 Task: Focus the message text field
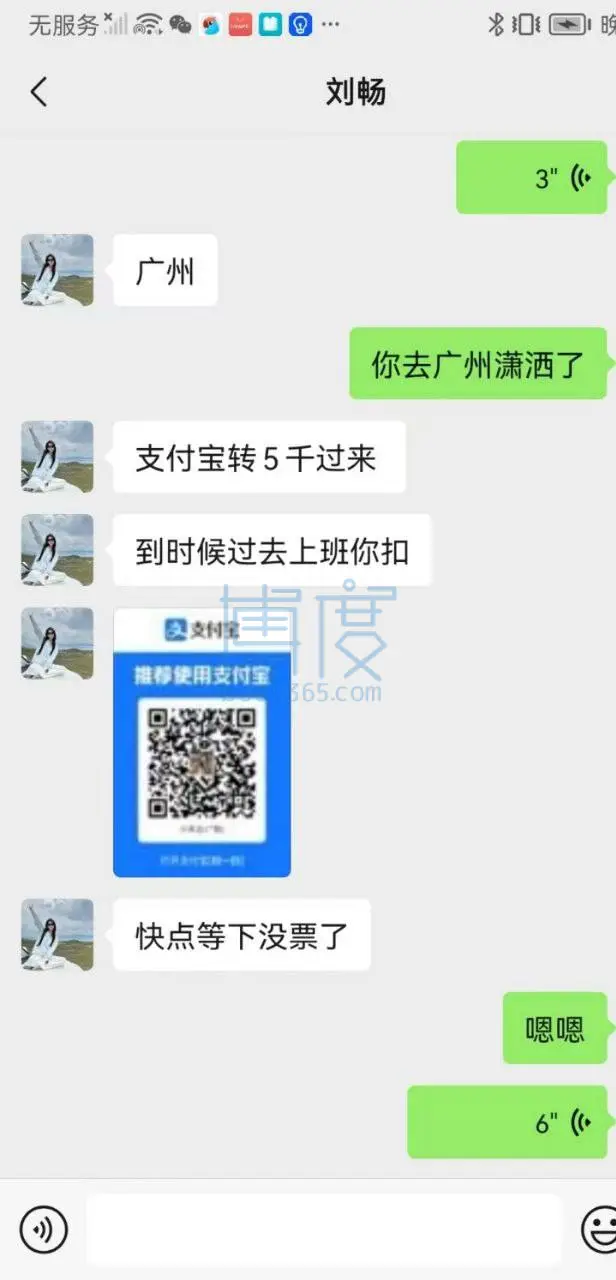(x=322, y=1229)
